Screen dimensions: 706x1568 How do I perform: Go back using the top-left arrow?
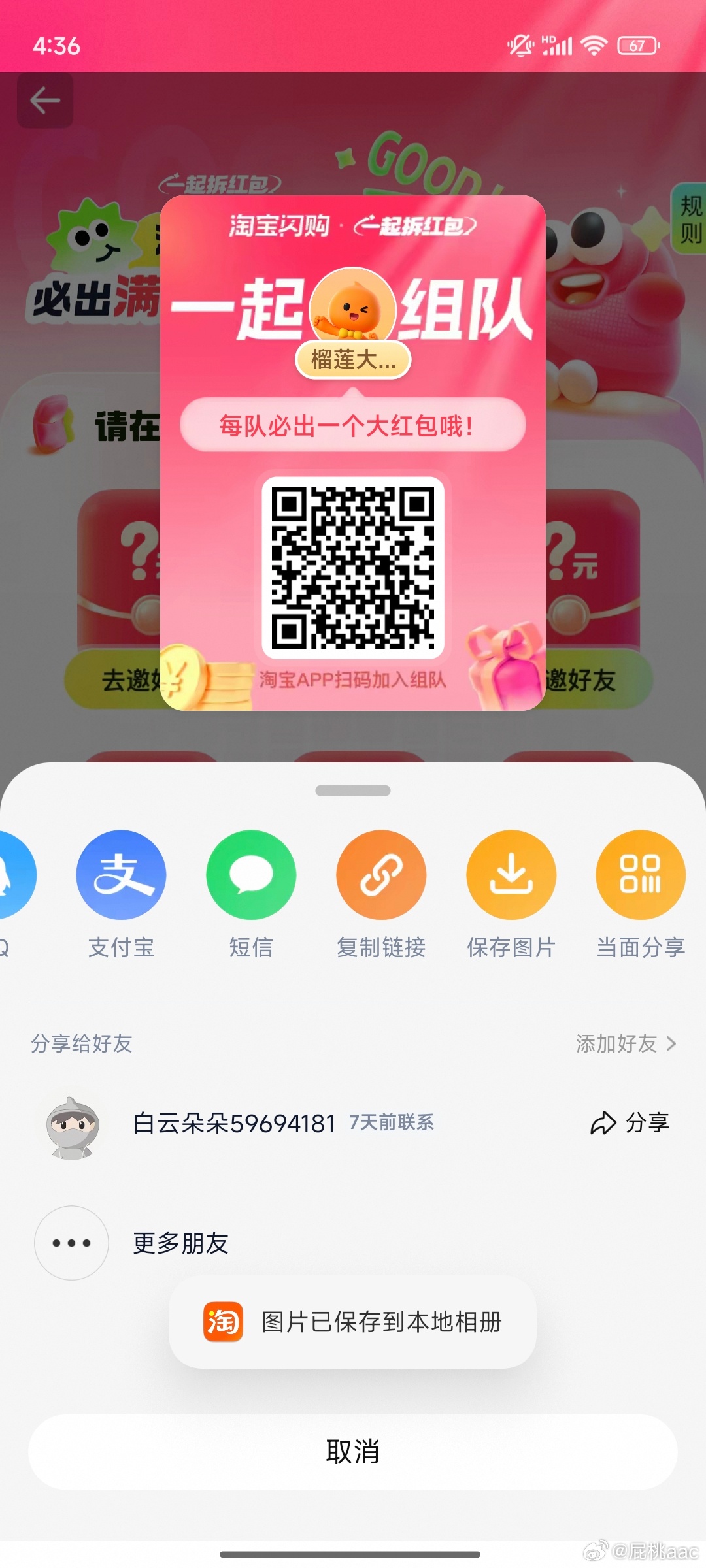click(45, 101)
